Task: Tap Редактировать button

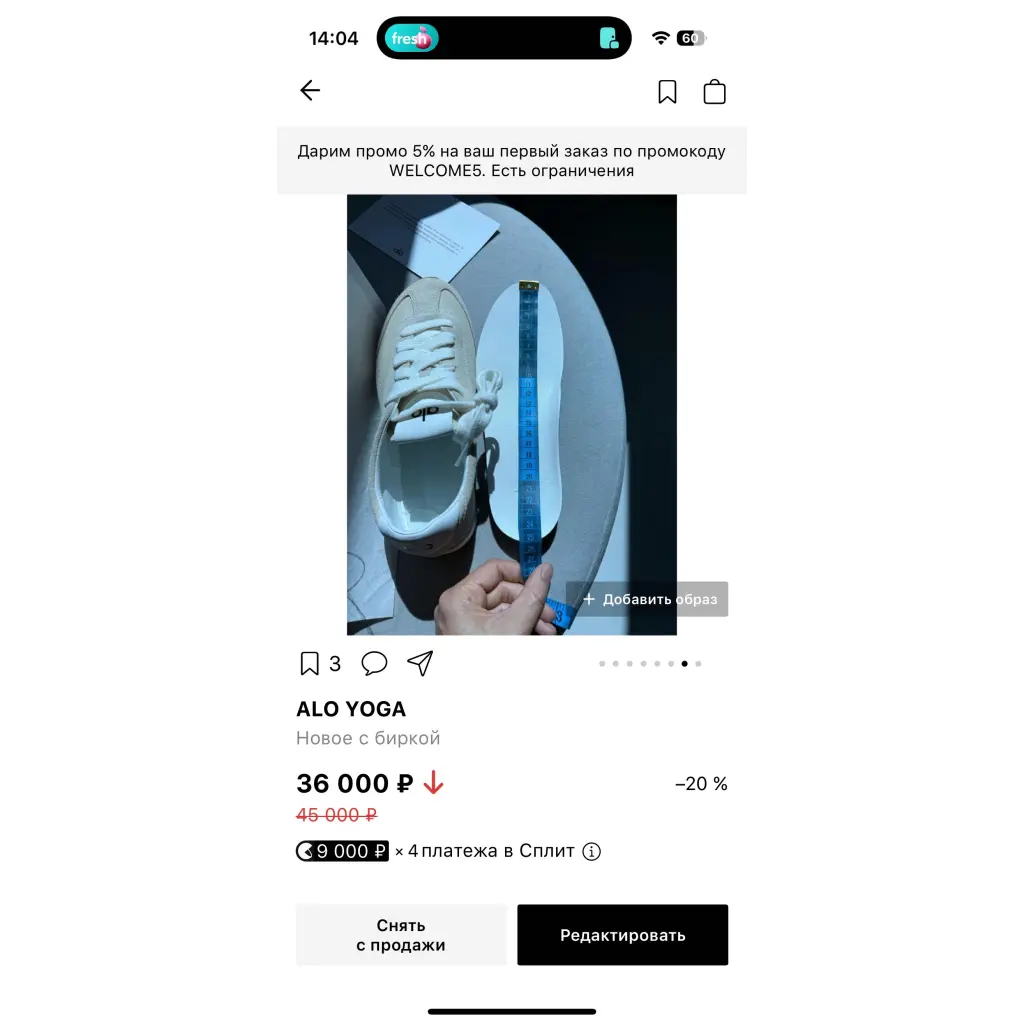Action: point(622,935)
